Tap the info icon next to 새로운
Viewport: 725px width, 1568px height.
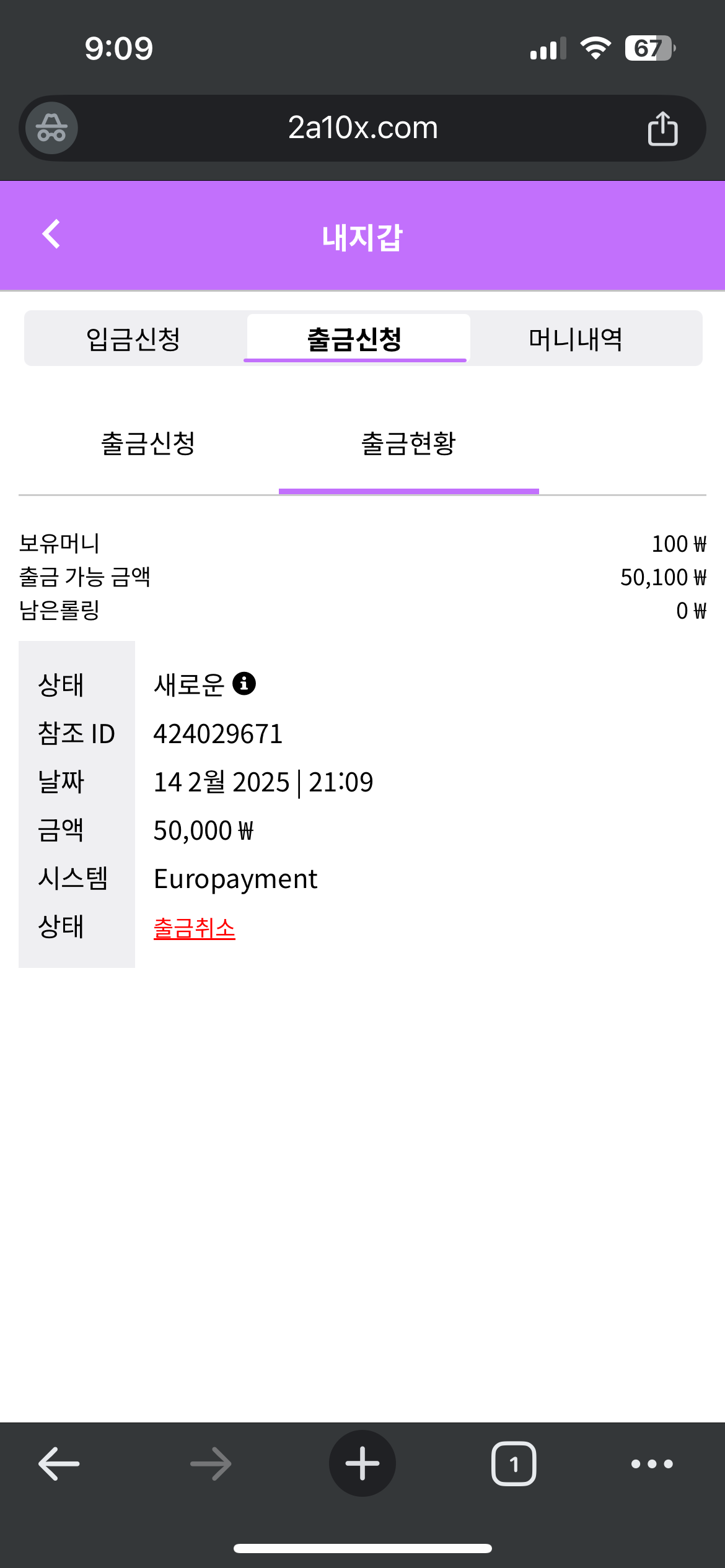pyautogui.click(x=244, y=684)
